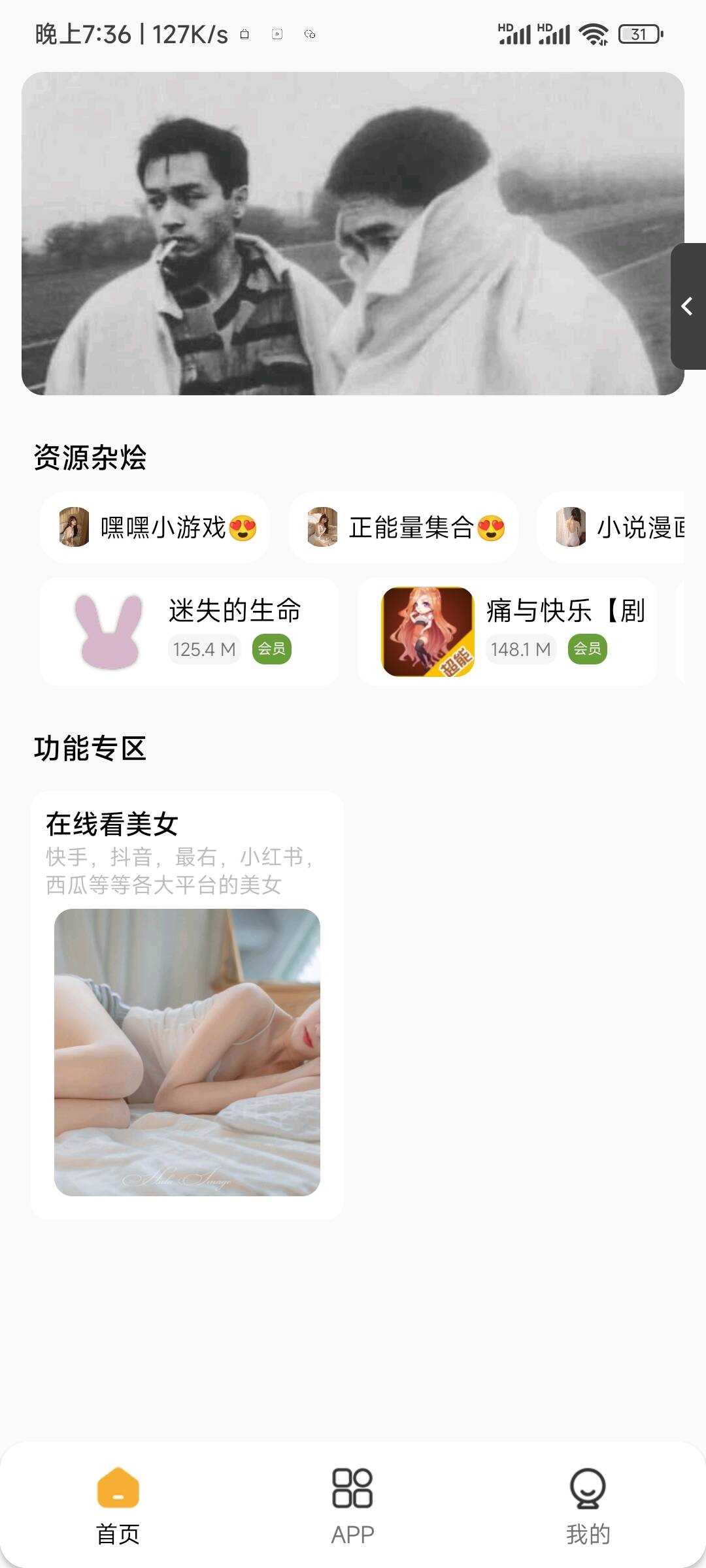Tap the green 会员 badge on 迷失的生命
The height and width of the screenshot is (1568, 706).
click(273, 649)
